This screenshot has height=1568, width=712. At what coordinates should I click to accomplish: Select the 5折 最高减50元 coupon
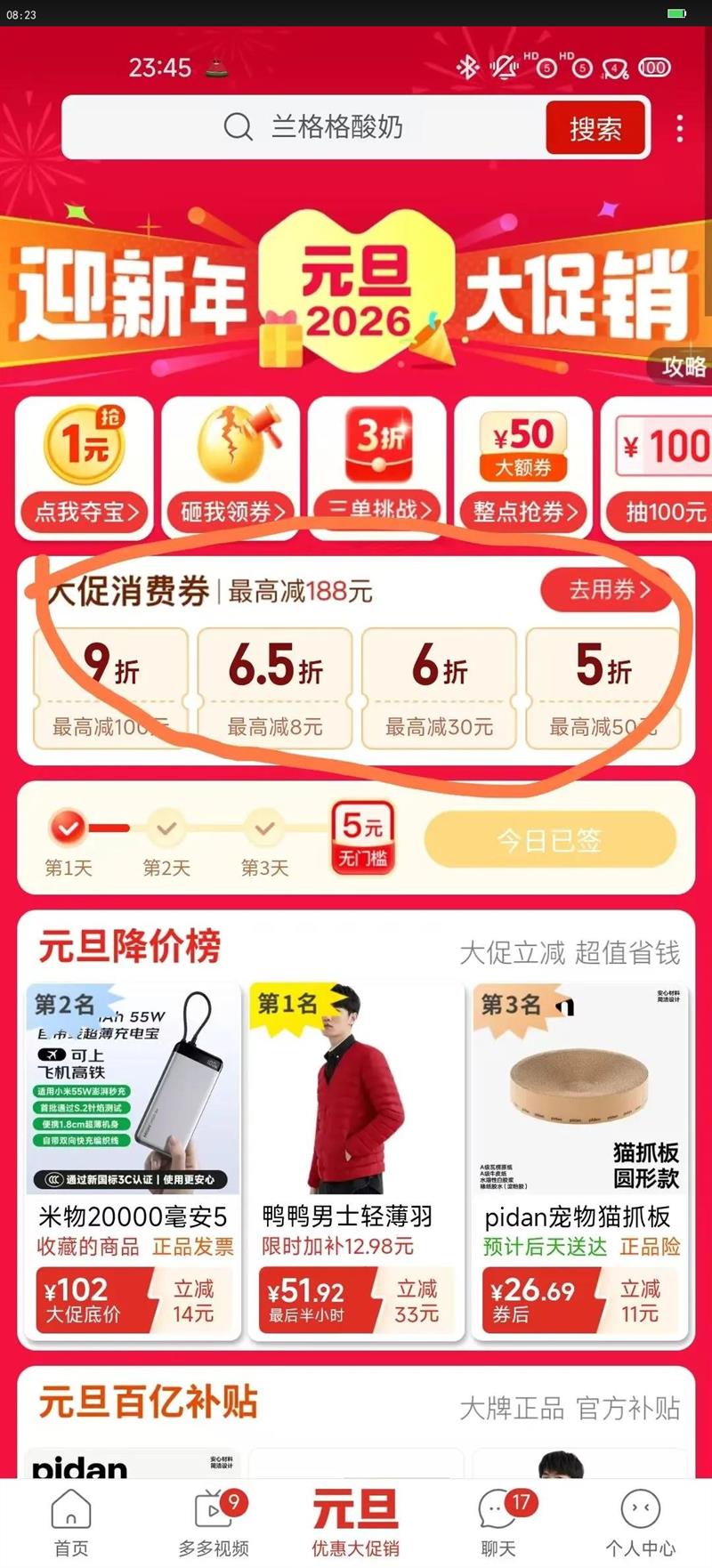603,685
